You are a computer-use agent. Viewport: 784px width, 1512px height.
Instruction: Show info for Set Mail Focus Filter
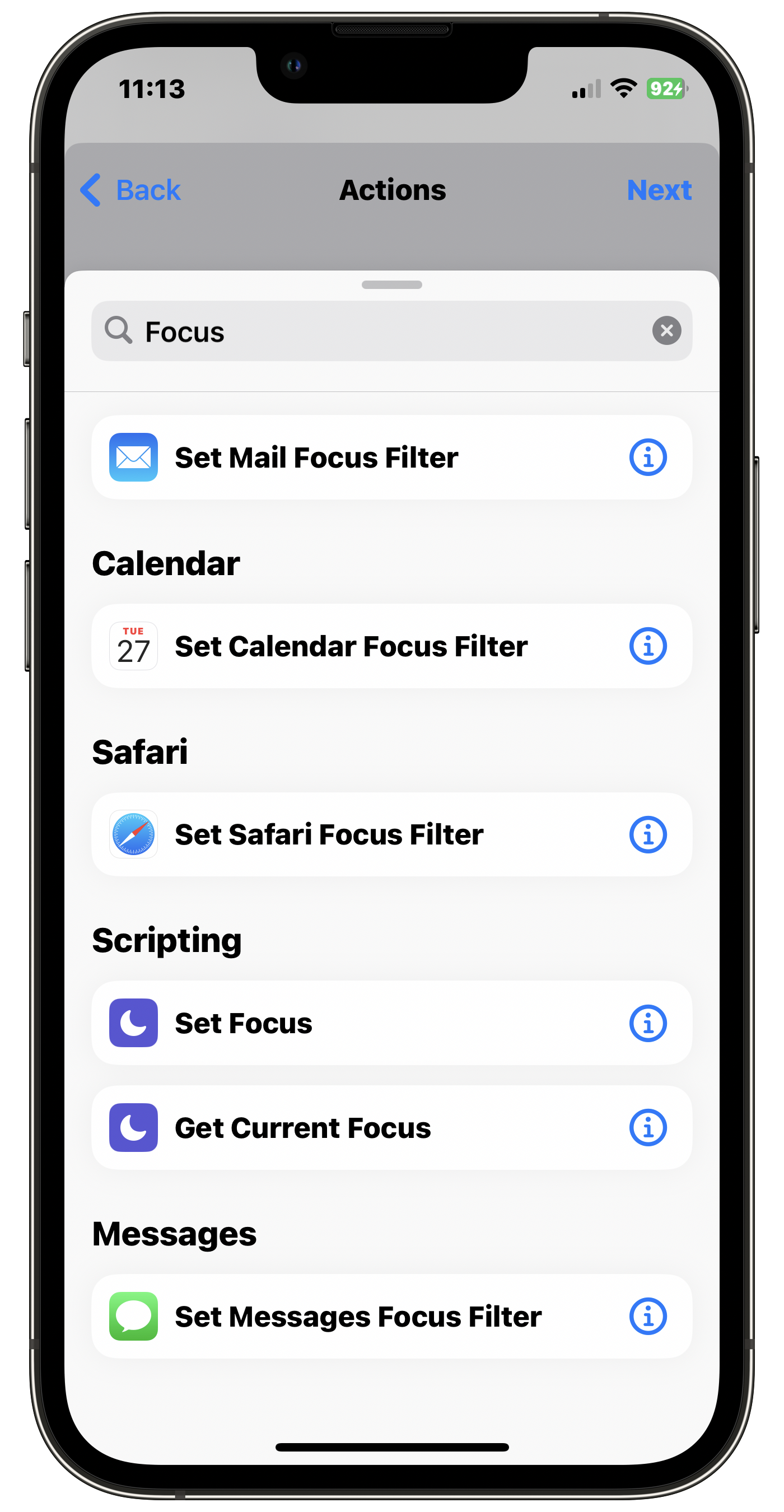pyautogui.click(x=648, y=458)
